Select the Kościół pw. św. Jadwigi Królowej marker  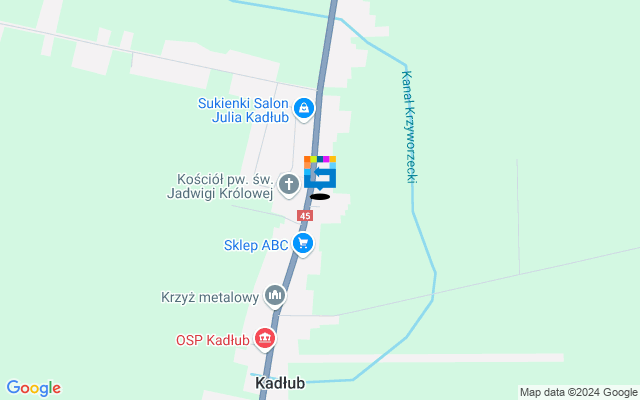(x=288, y=184)
